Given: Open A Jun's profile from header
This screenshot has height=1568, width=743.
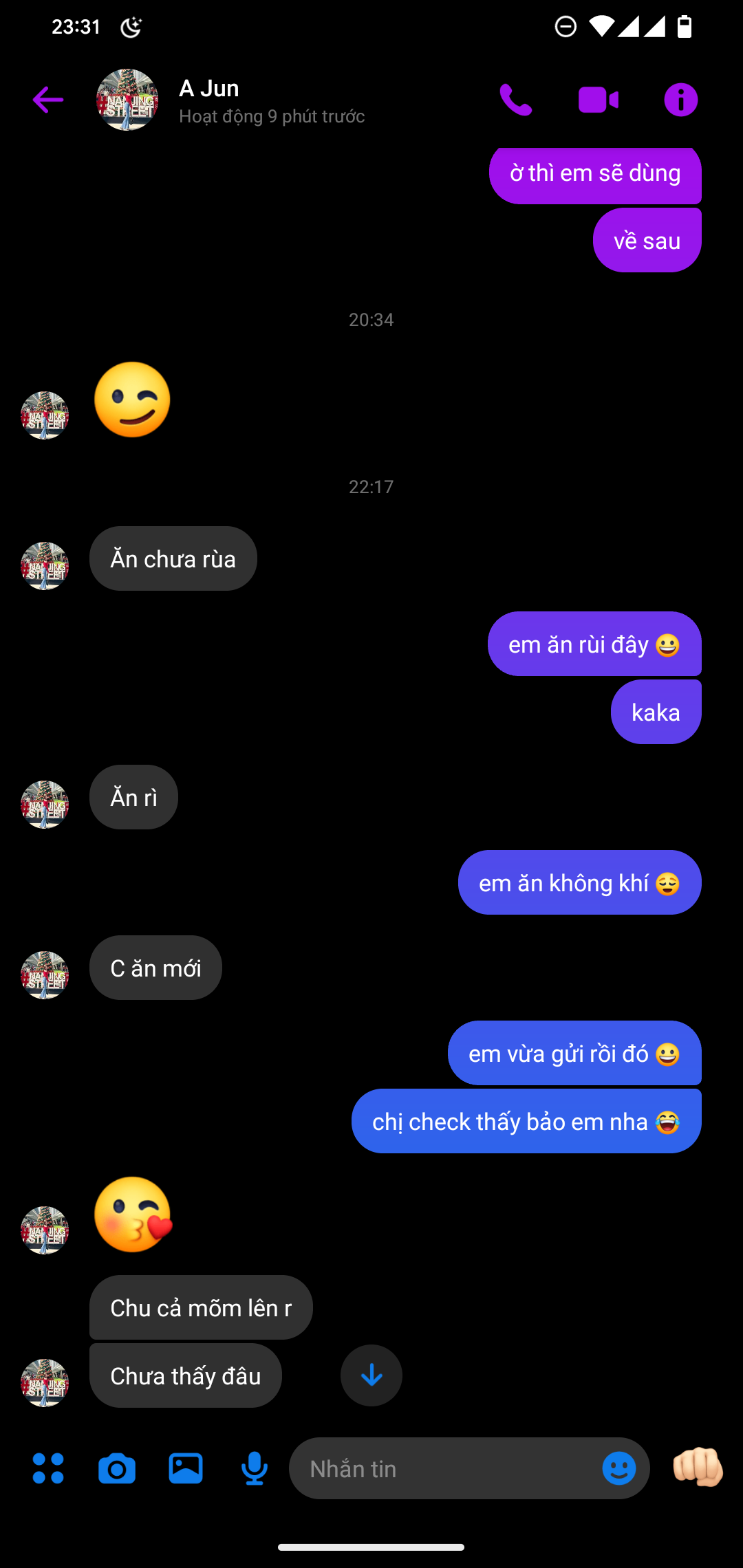Looking at the screenshot, I should point(127,100).
